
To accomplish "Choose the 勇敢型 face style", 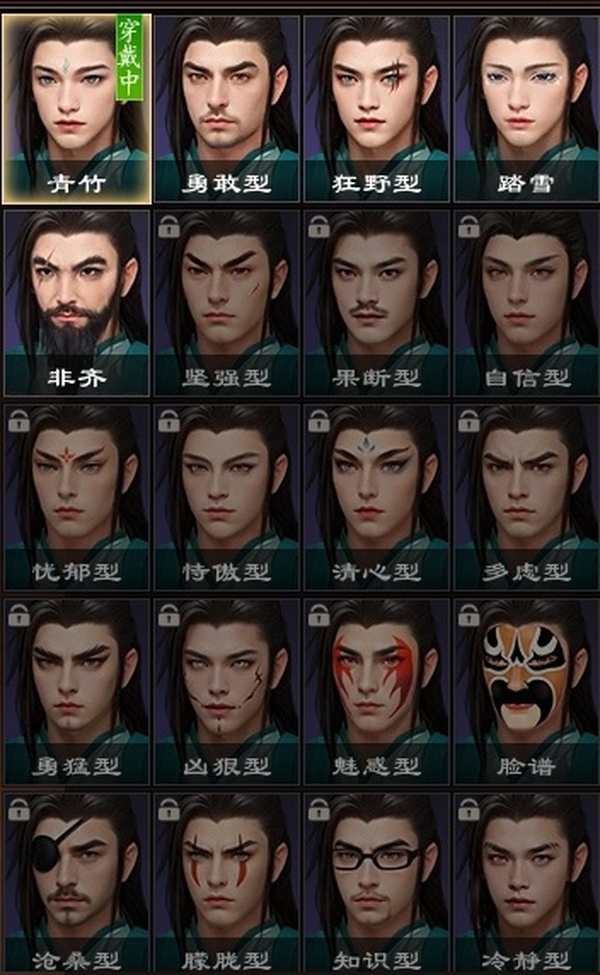I will coord(226,105).
